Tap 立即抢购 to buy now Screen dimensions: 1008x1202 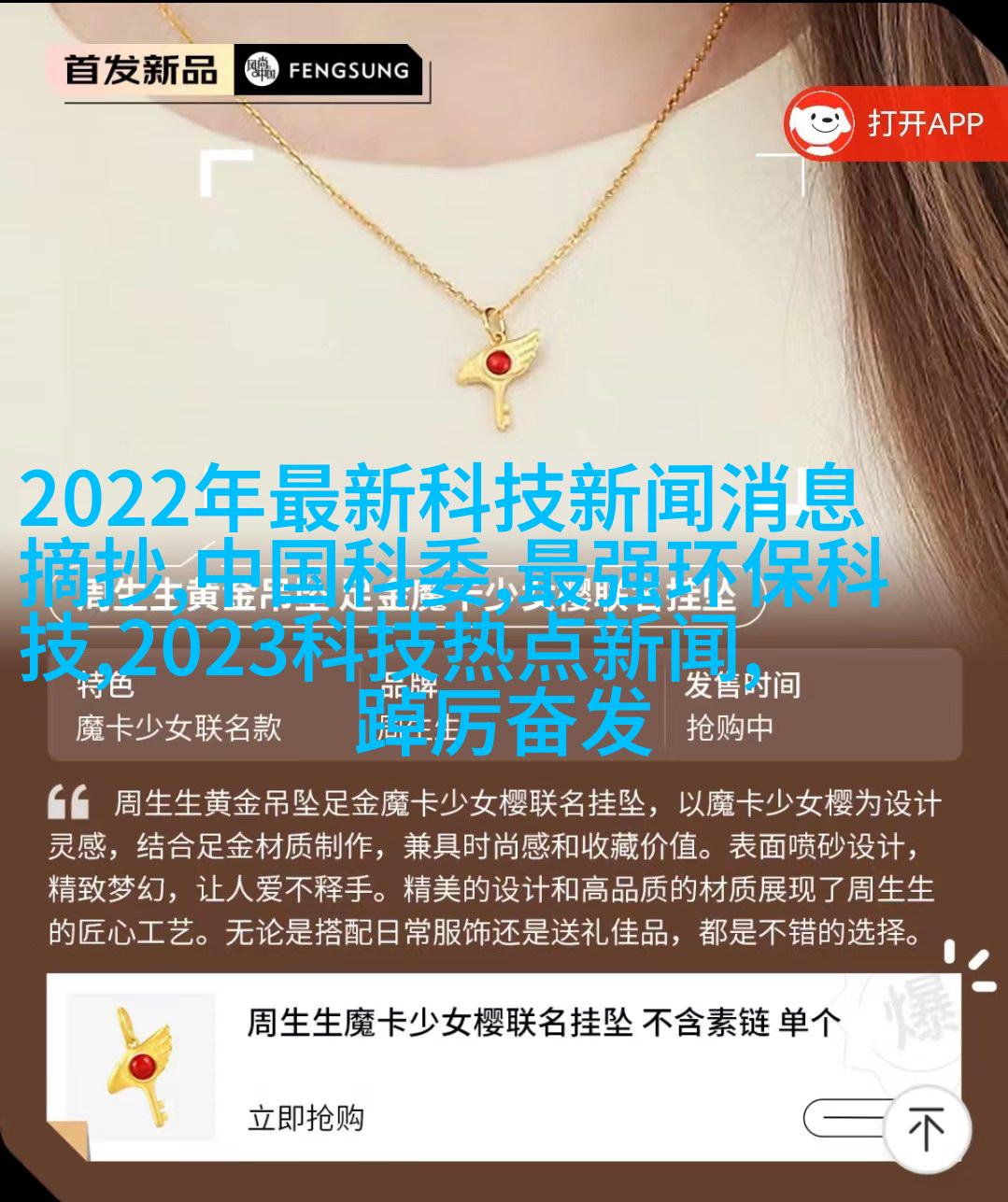point(305,1118)
